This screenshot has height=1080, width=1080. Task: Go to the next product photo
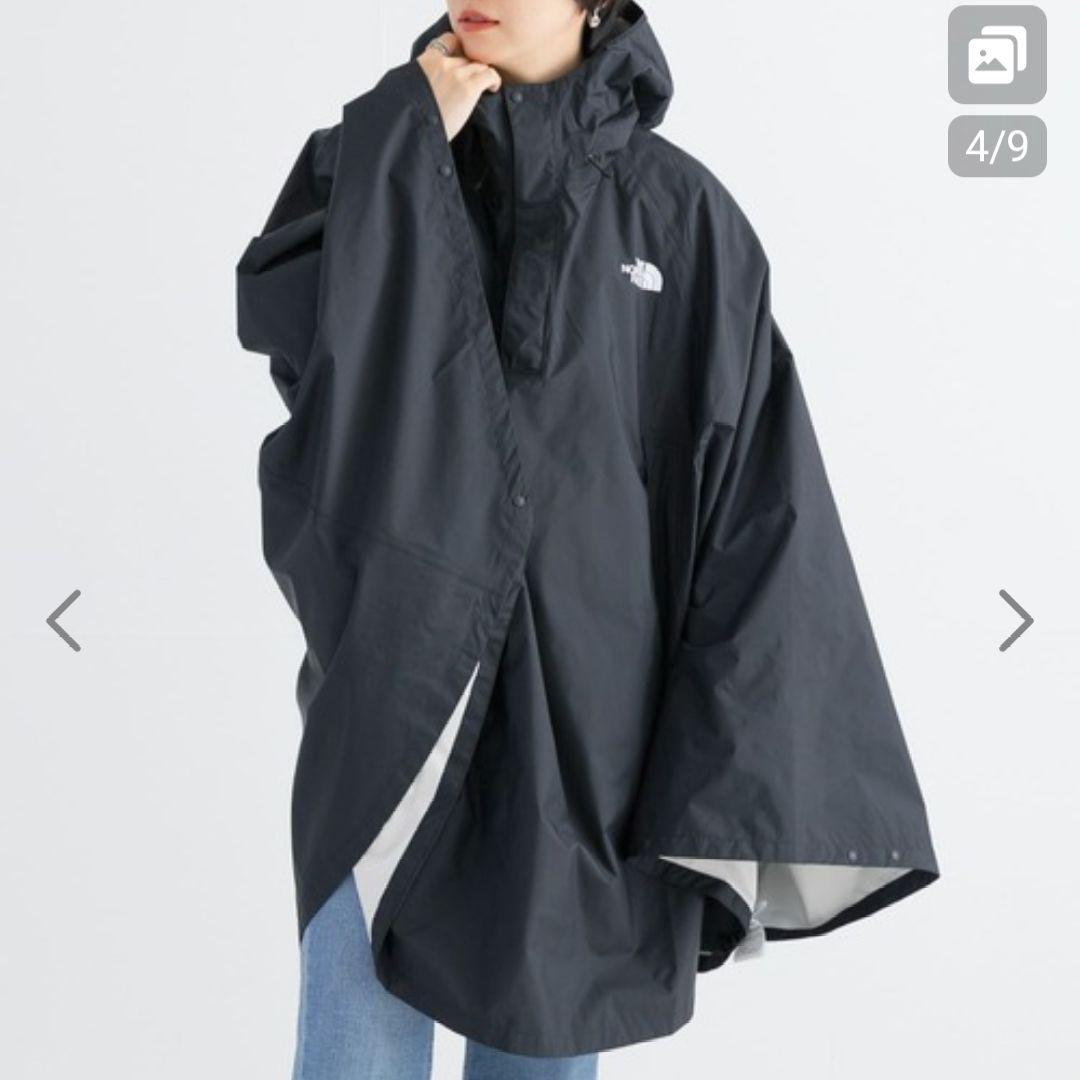tap(1016, 620)
